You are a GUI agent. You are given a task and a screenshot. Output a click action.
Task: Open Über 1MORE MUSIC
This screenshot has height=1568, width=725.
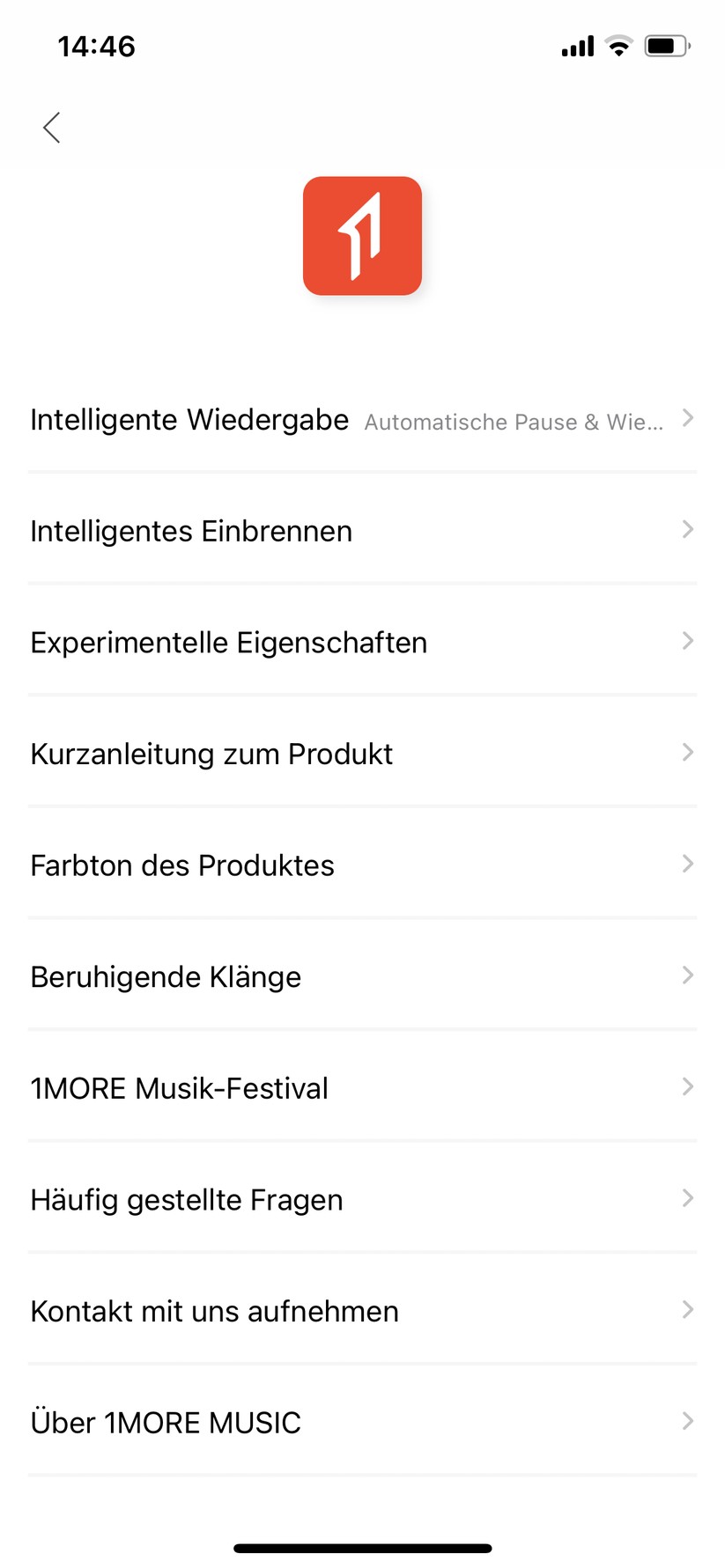click(166, 1423)
